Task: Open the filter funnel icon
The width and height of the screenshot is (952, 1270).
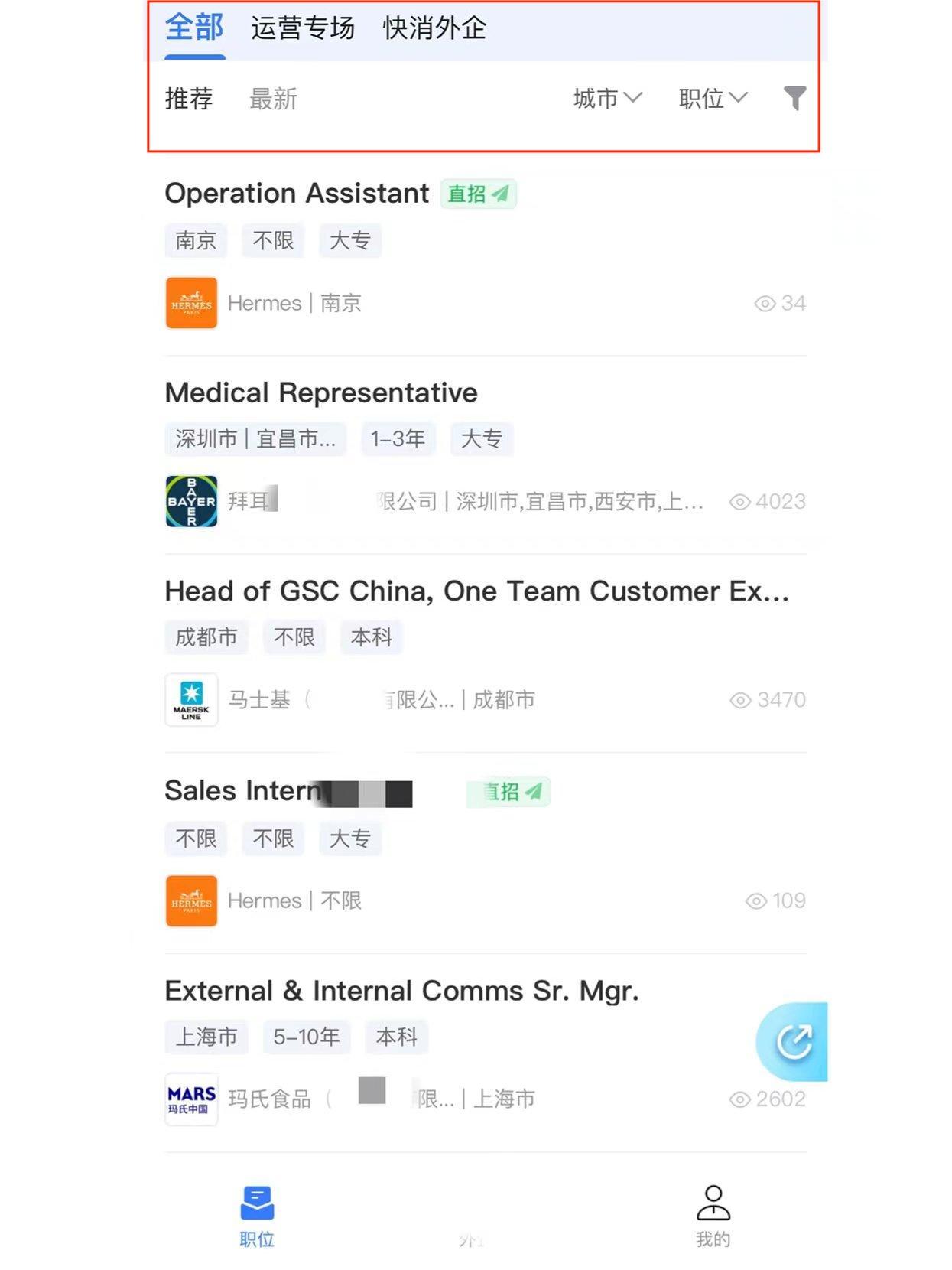Action: pos(795,98)
